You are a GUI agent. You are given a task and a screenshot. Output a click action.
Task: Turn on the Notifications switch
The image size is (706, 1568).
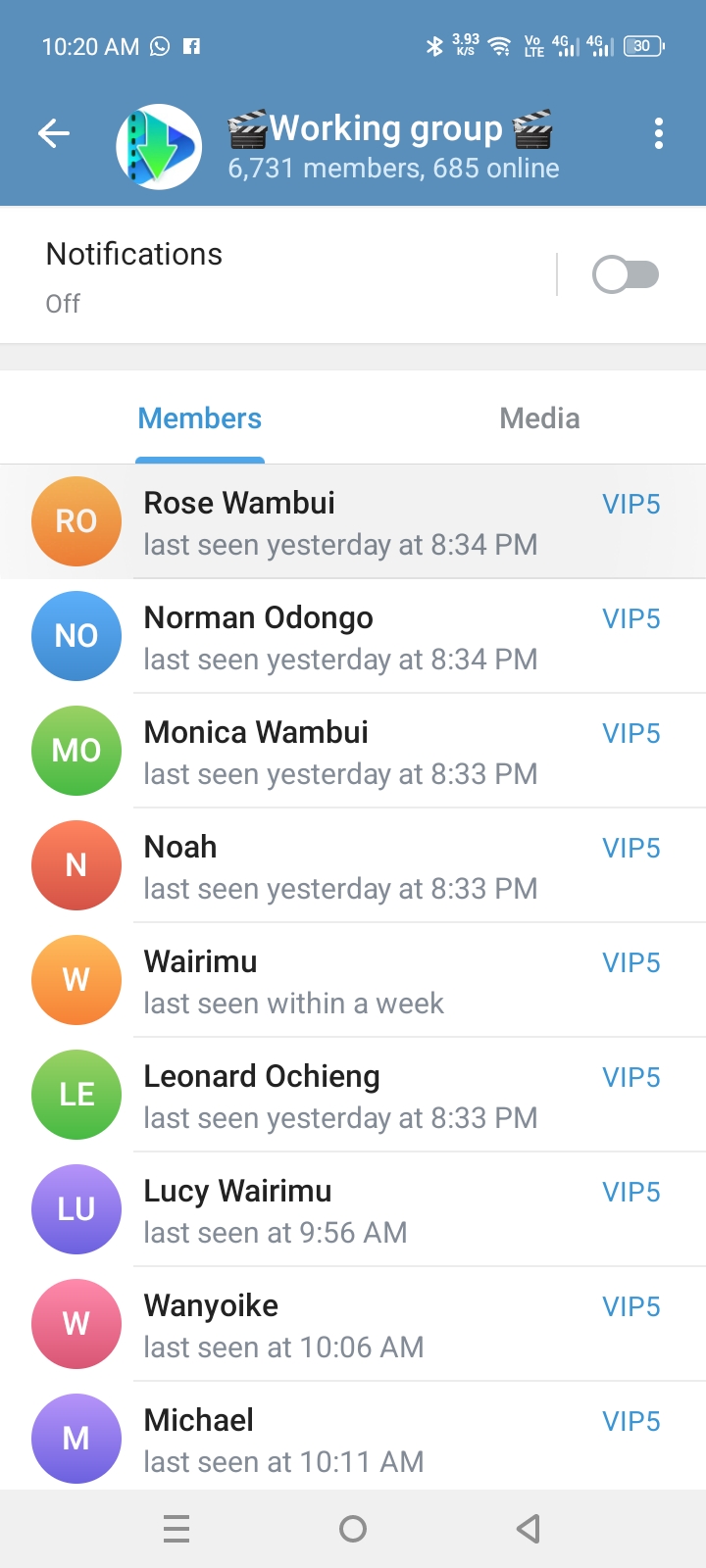point(625,274)
